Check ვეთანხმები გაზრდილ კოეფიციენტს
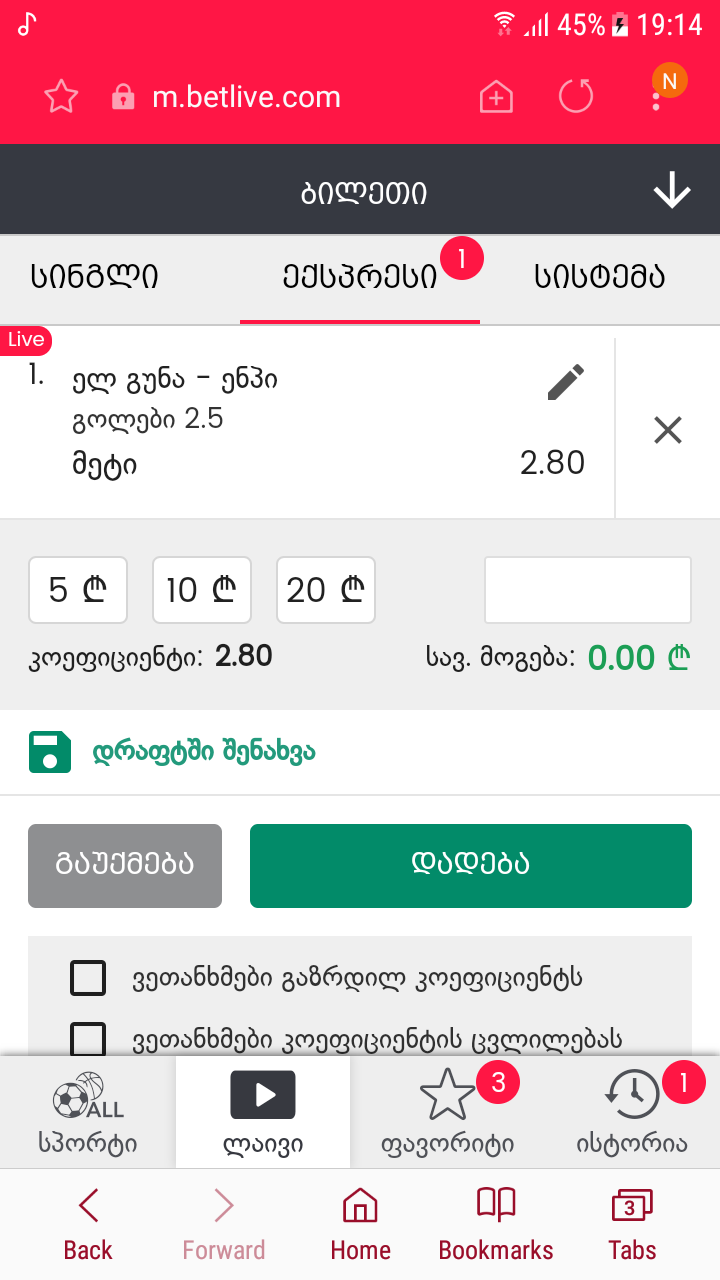Image resolution: width=720 pixels, height=1280 pixels. point(88,977)
